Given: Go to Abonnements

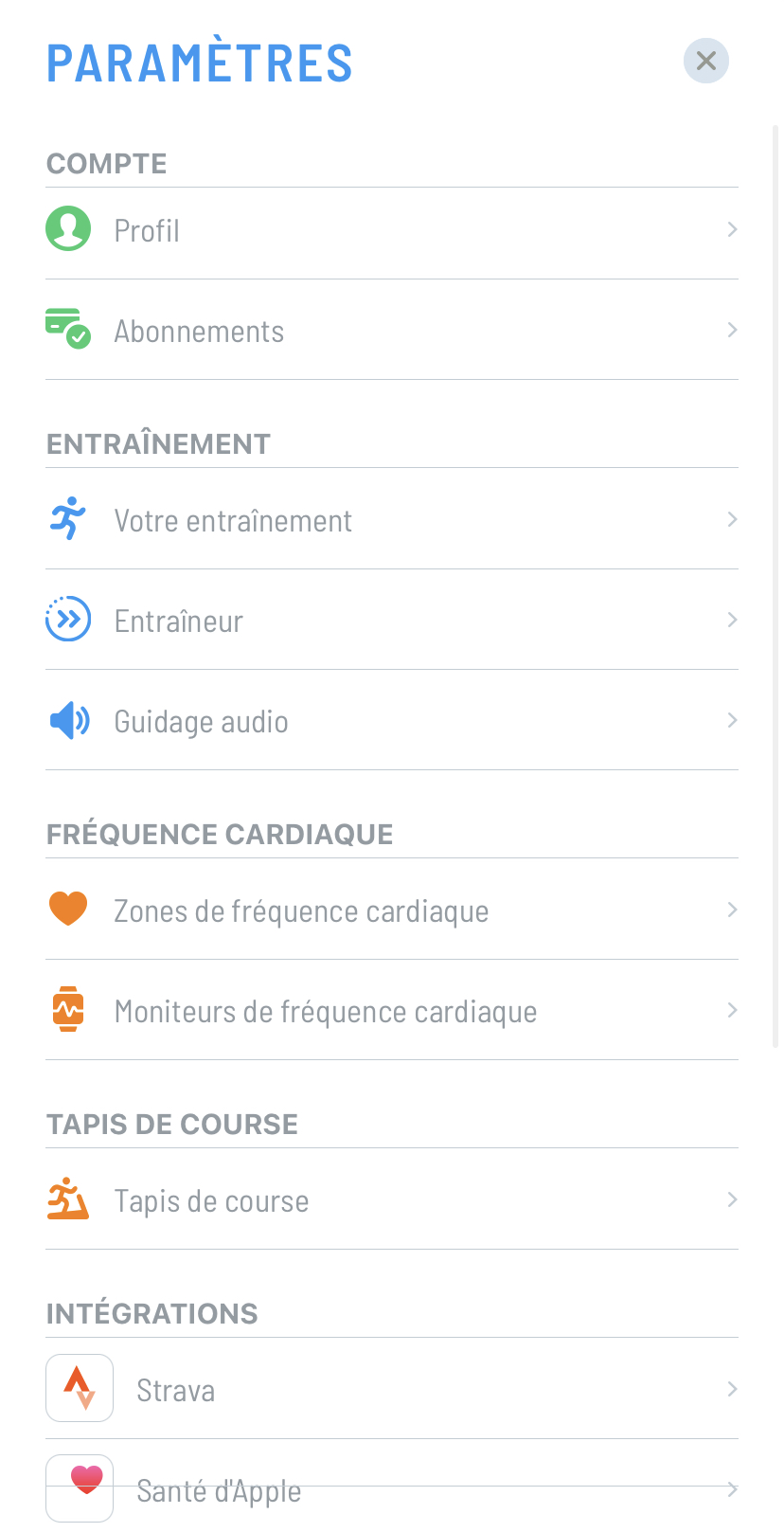Looking at the screenshot, I should [x=391, y=331].
